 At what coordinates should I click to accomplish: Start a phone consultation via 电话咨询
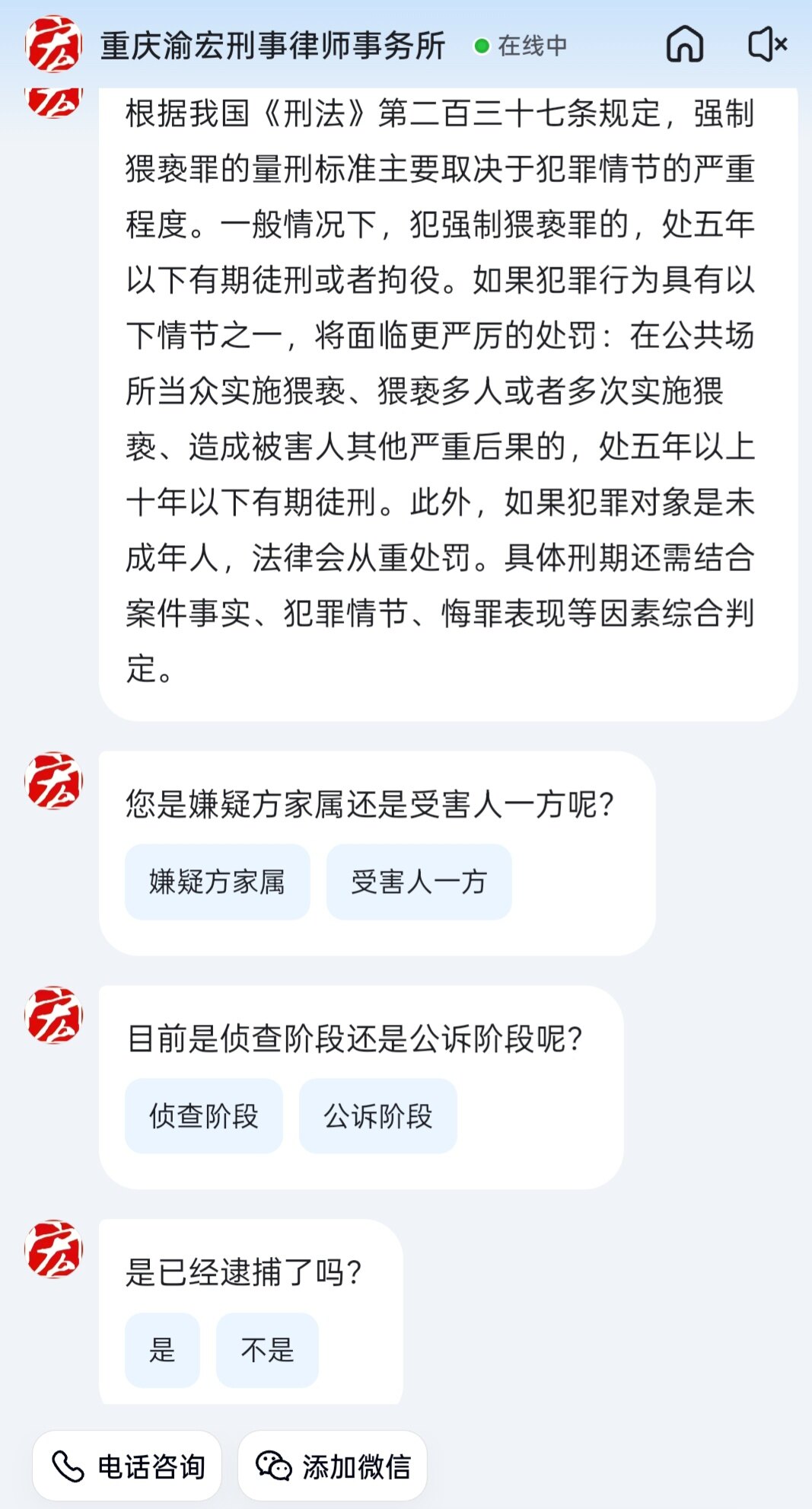coord(128,1466)
